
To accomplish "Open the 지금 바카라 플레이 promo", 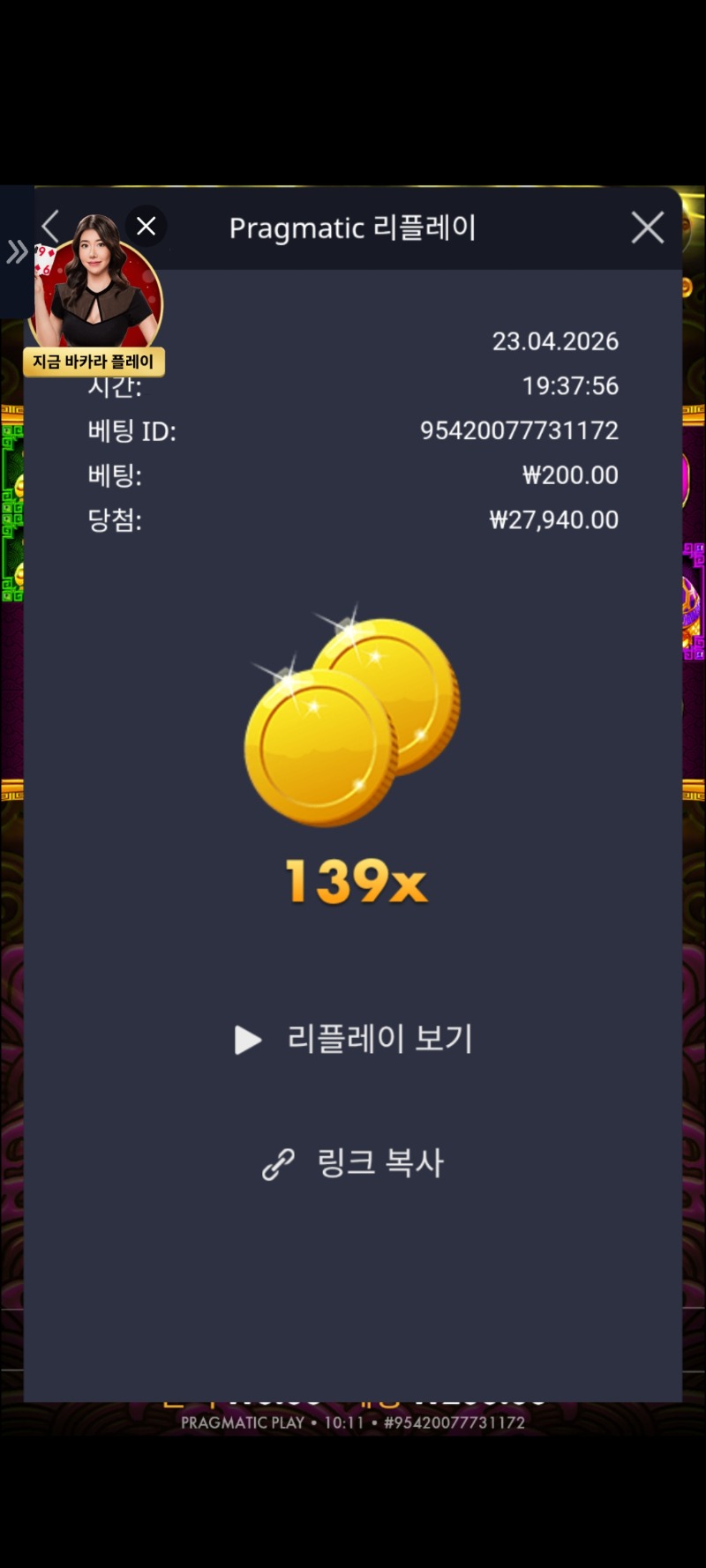I will pyautogui.click(x=94, y=361).
